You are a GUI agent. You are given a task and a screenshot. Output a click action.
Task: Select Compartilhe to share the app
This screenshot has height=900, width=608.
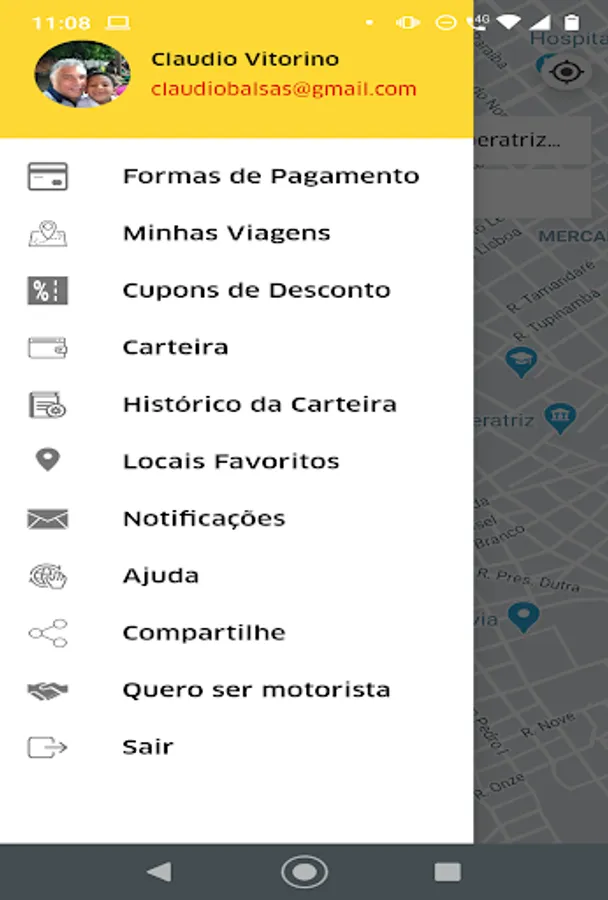click(x=203, y=633)
